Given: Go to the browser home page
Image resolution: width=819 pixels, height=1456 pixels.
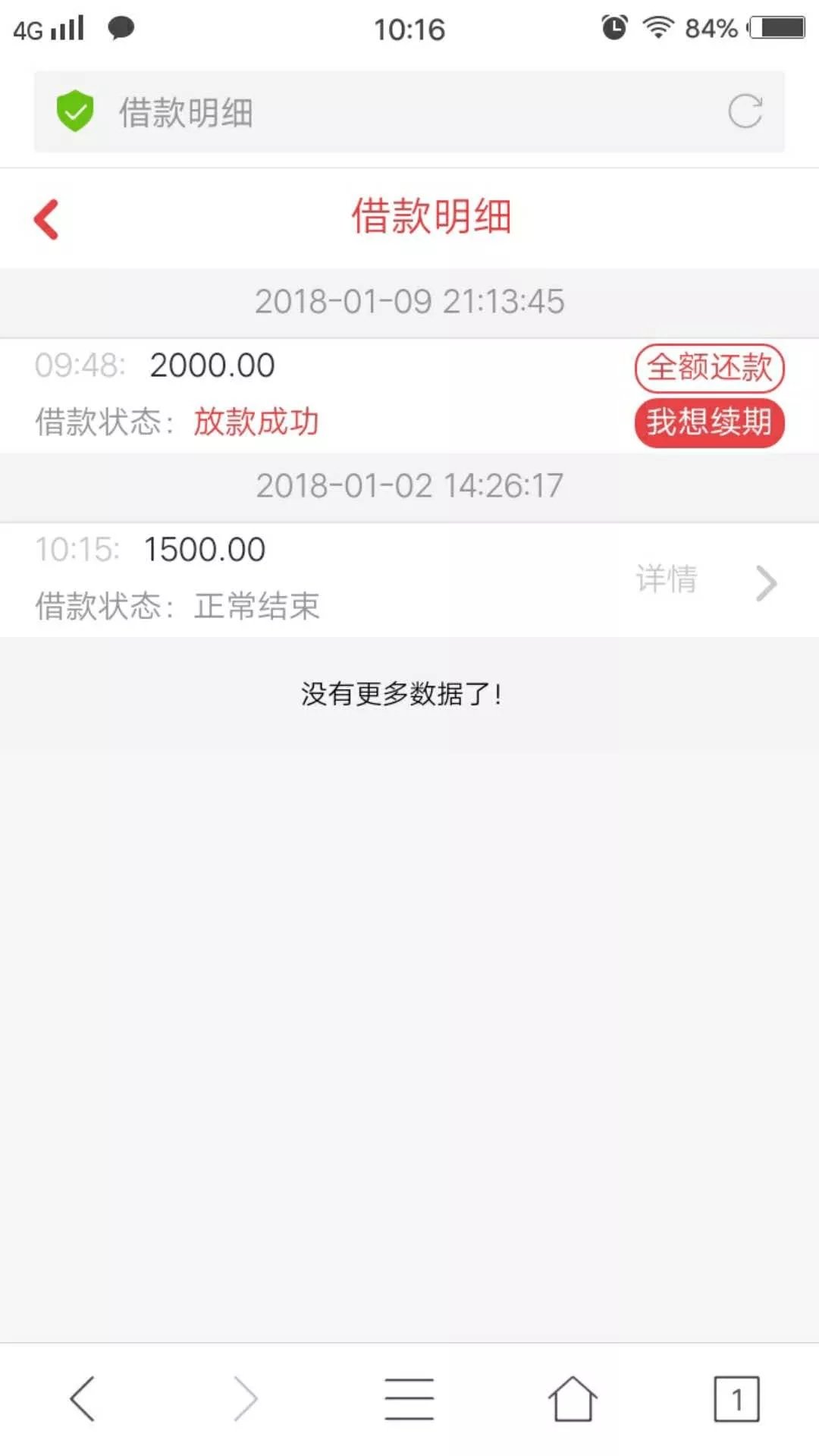Looking at the screenshot, I should click(573, 1398).
